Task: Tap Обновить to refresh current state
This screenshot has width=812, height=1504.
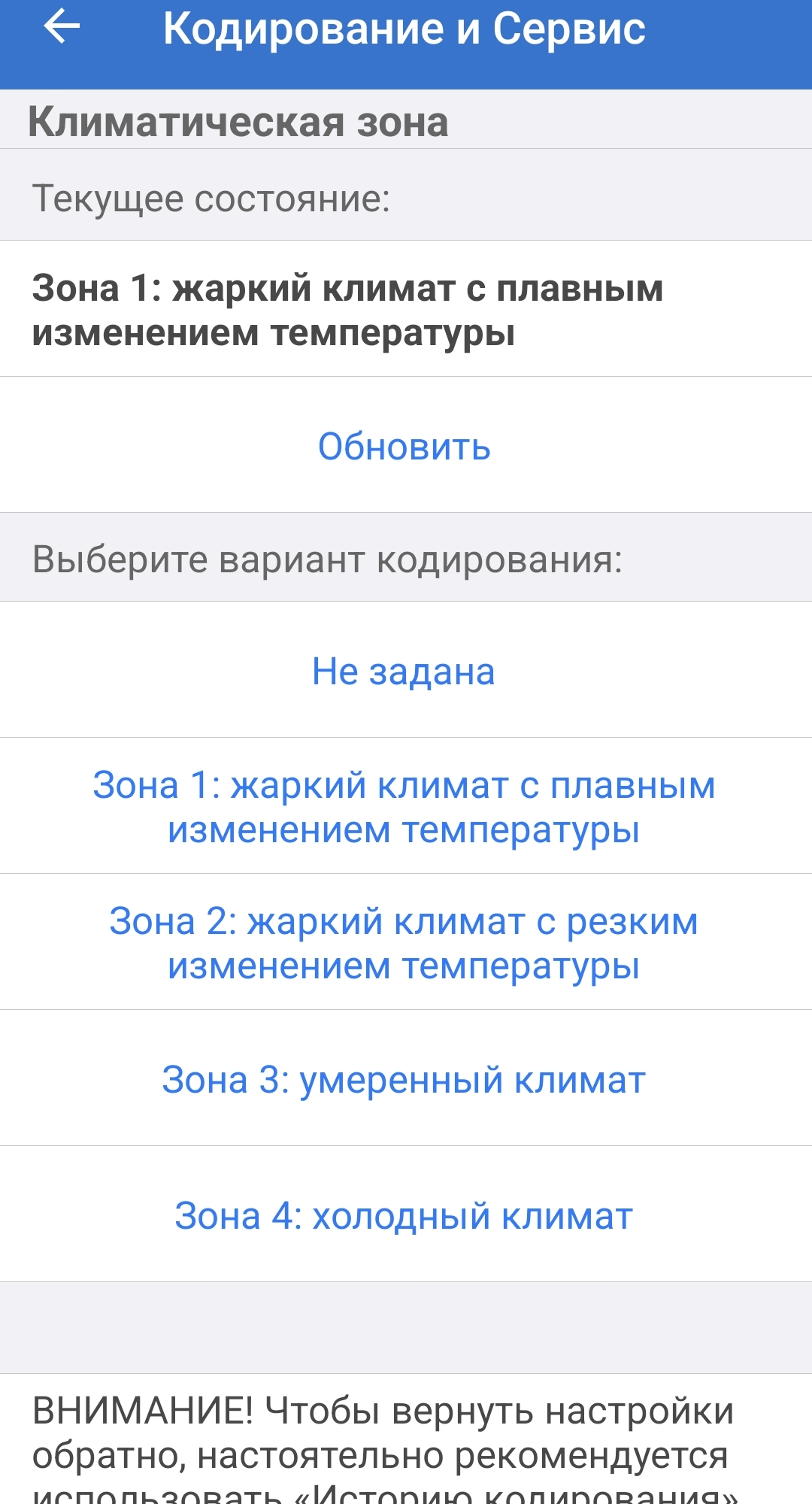Action: tap(404, 446)
